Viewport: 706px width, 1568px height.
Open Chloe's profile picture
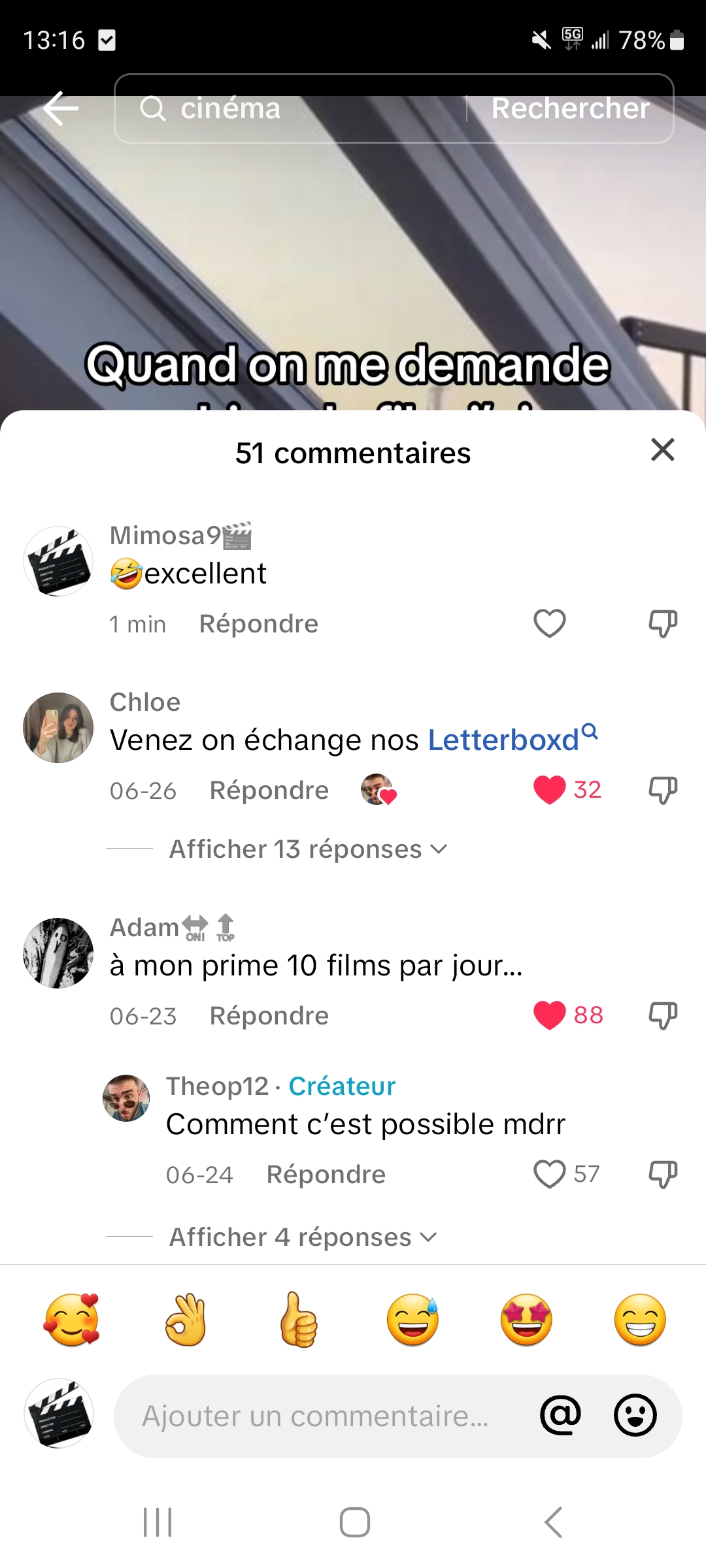point(58,728)
